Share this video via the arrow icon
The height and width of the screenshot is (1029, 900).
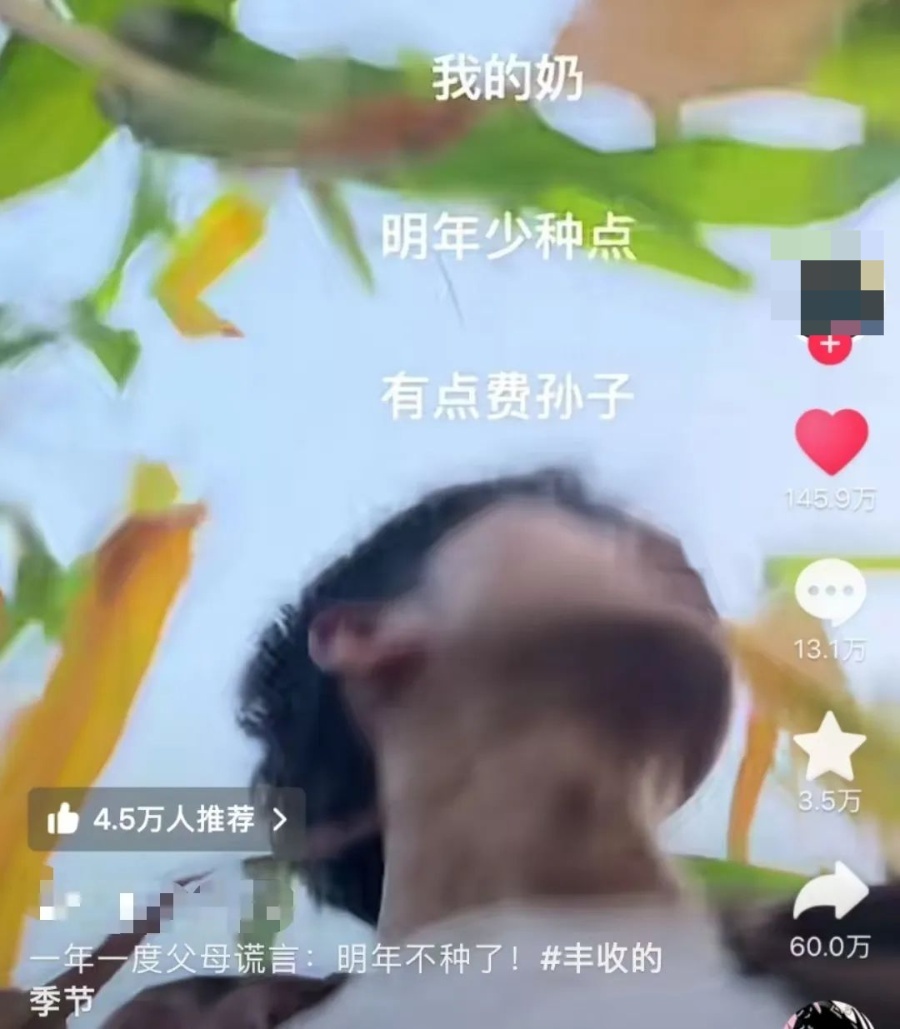(830, 891)
